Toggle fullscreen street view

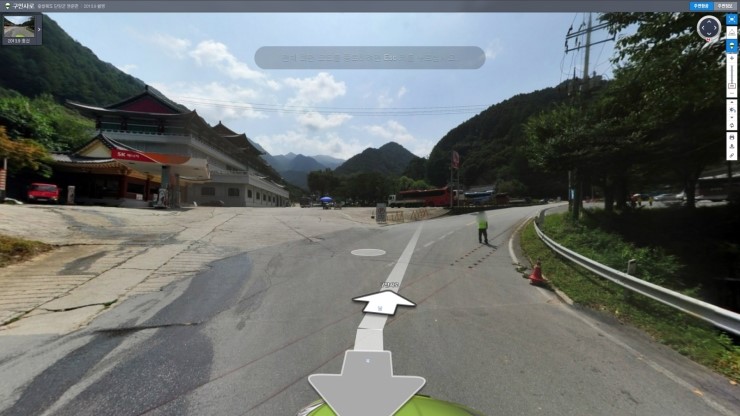click(731, 19)
